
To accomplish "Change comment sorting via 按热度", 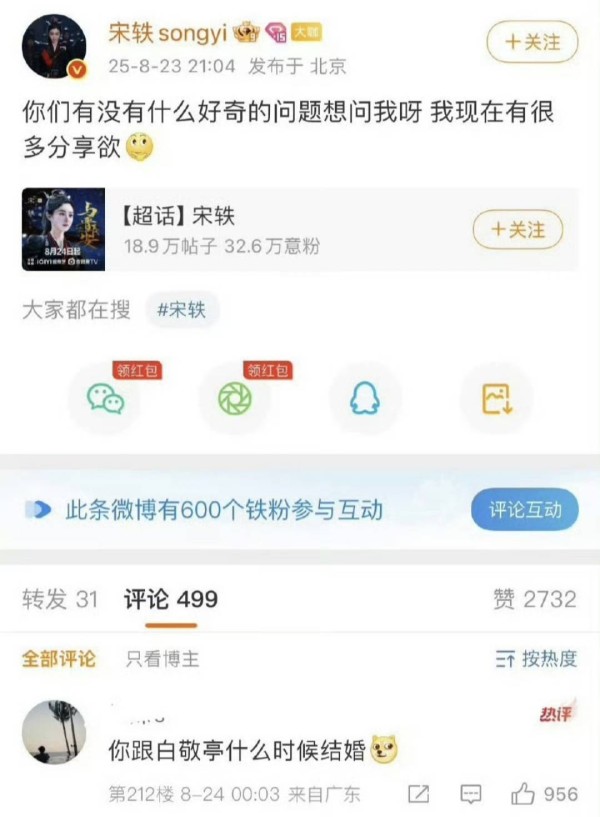I will pyautogui.click(x=536, y=659).
